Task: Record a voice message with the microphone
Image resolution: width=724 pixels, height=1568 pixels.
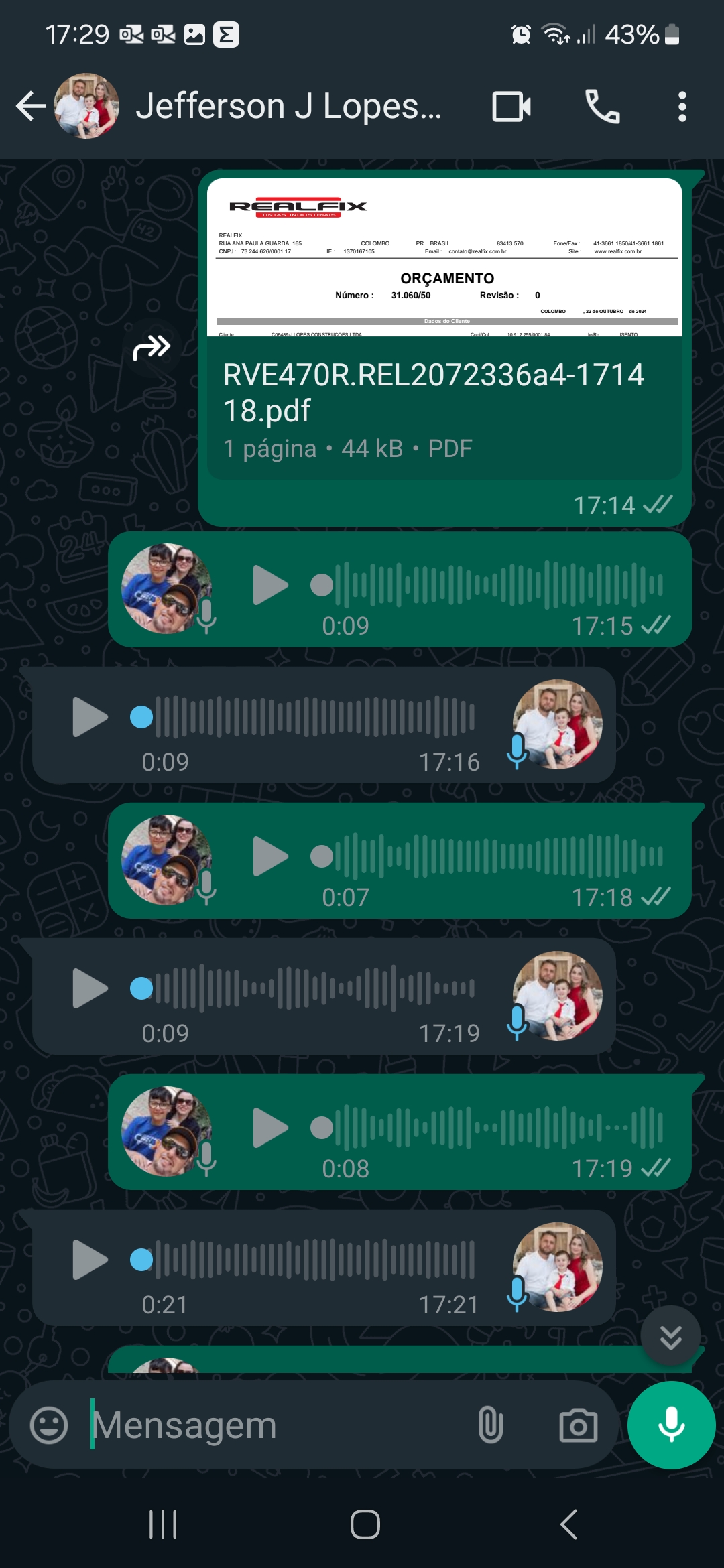Action: pos(671,1425)
